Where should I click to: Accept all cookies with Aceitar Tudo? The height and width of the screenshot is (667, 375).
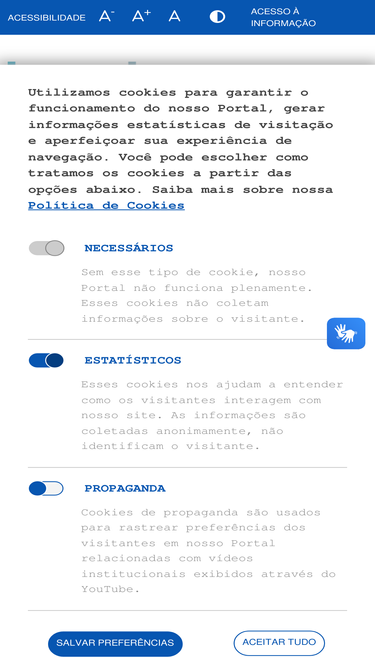279,642
